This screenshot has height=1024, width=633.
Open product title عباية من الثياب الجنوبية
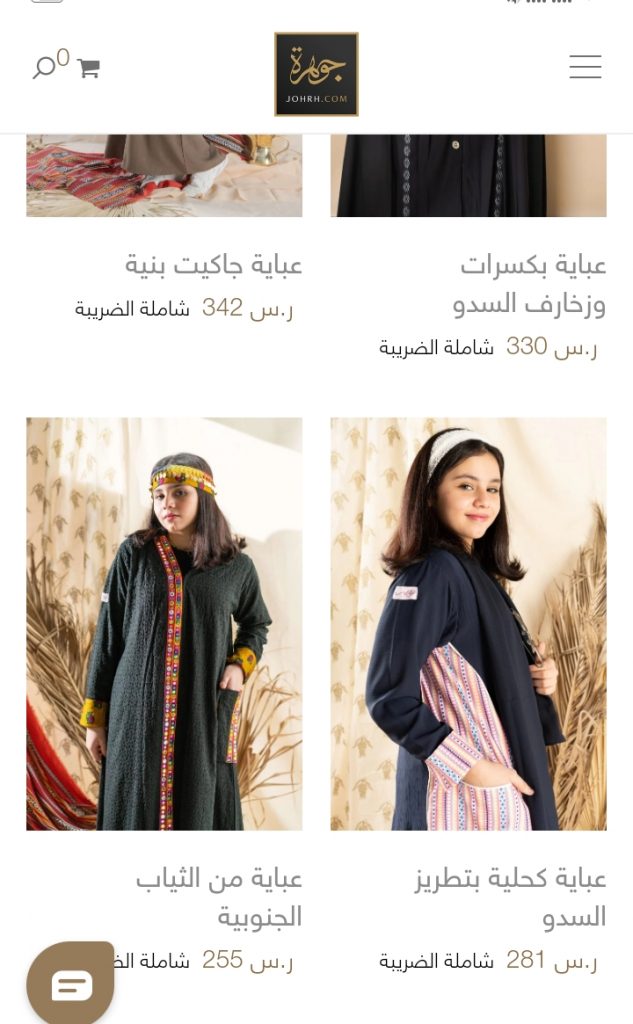219,897
